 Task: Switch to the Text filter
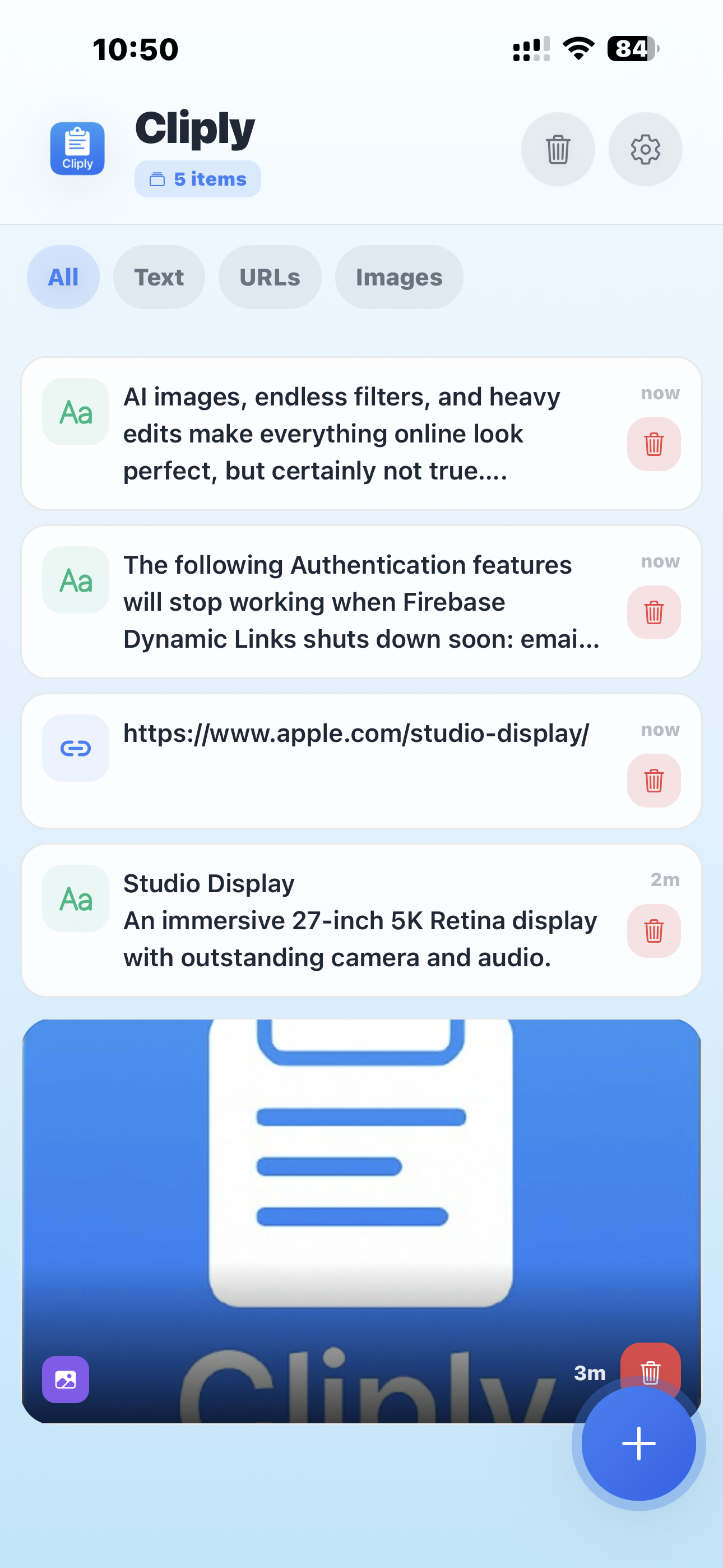coord(159,276)
